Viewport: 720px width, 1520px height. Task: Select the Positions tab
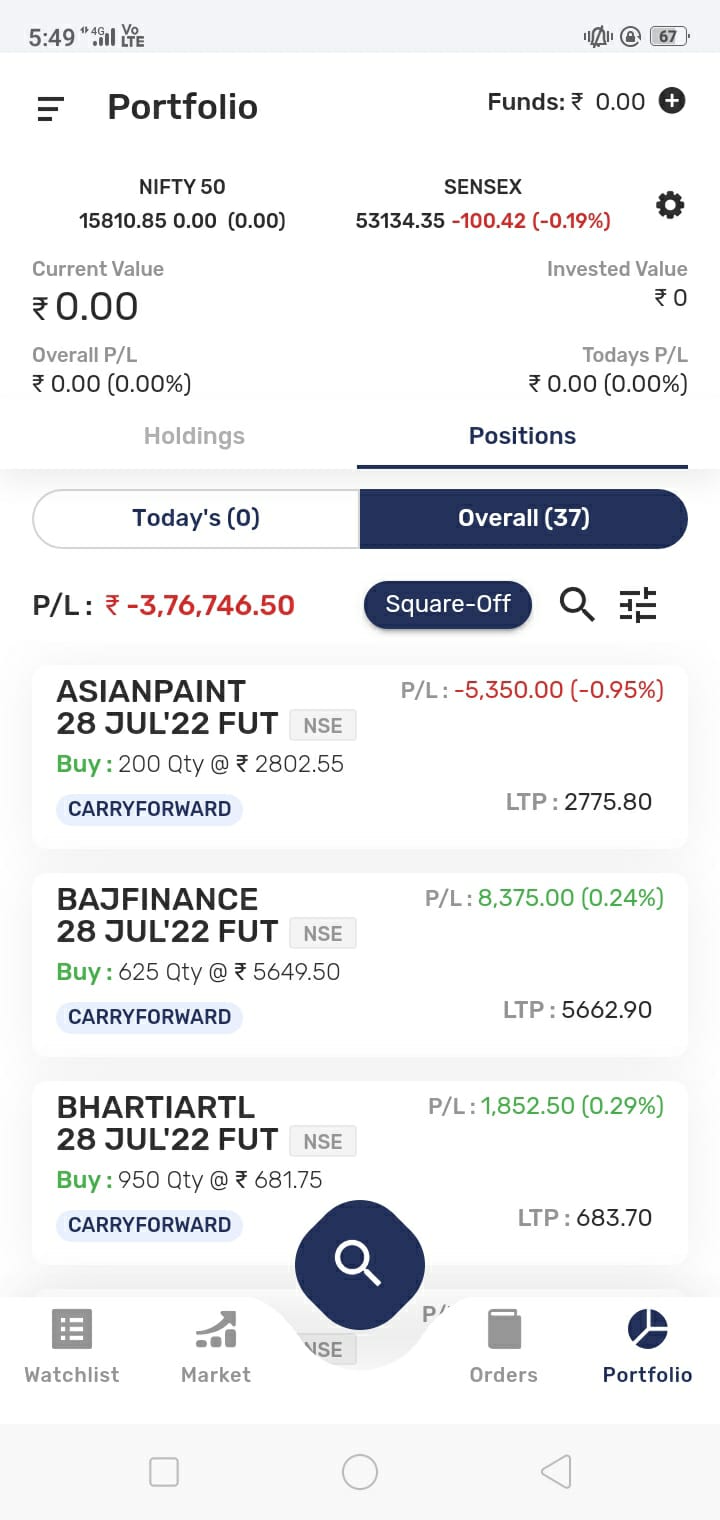(522, 436)
